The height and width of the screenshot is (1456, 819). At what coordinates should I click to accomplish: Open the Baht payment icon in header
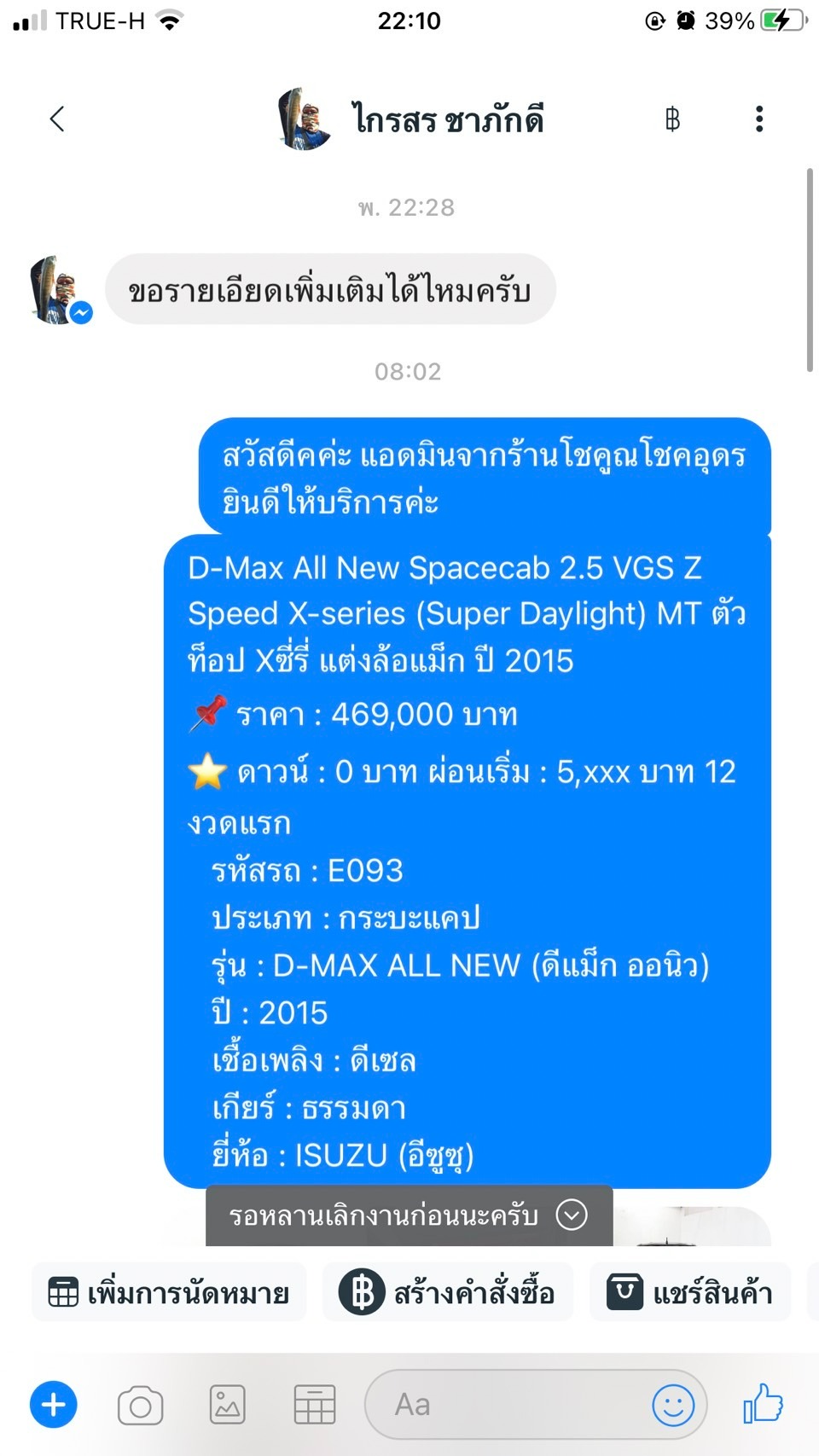point(672,119)
